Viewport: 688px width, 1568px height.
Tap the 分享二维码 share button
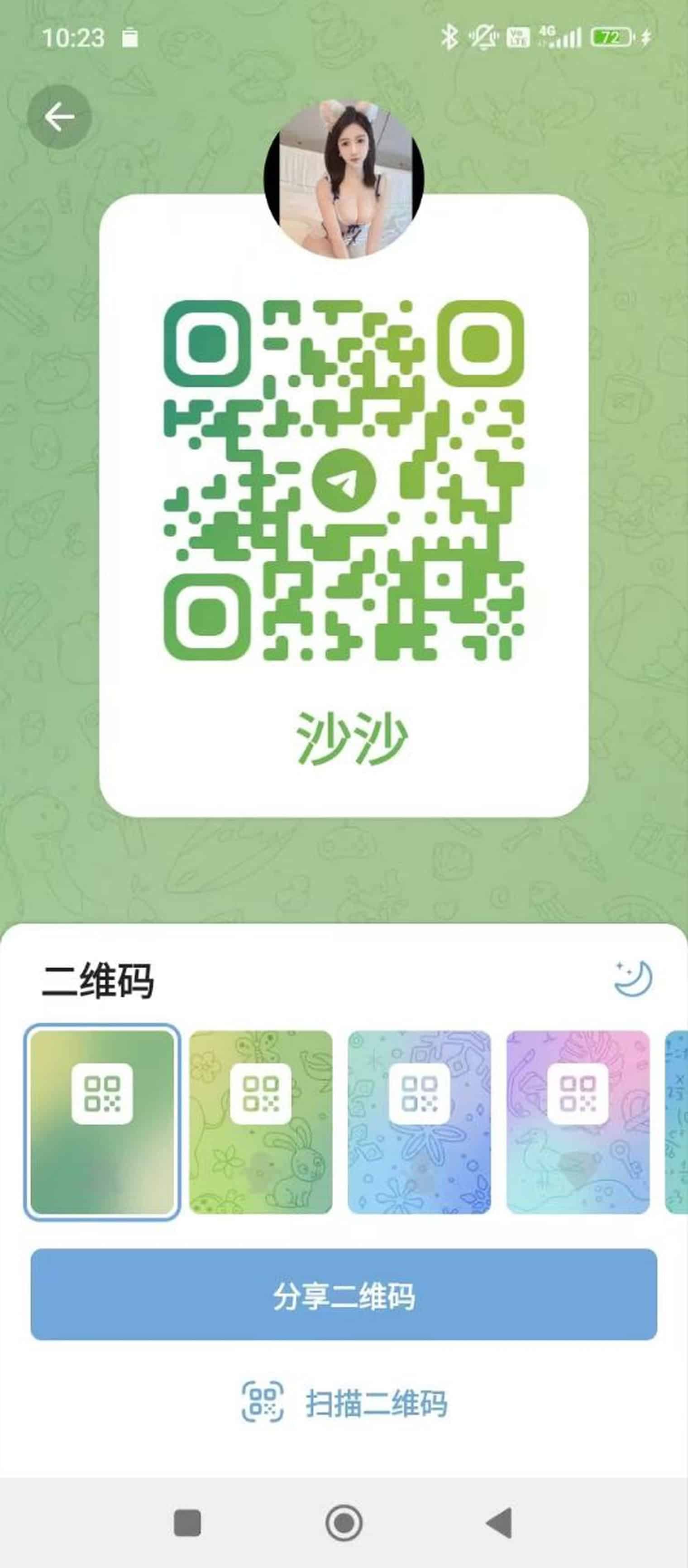click(344, 1294)
